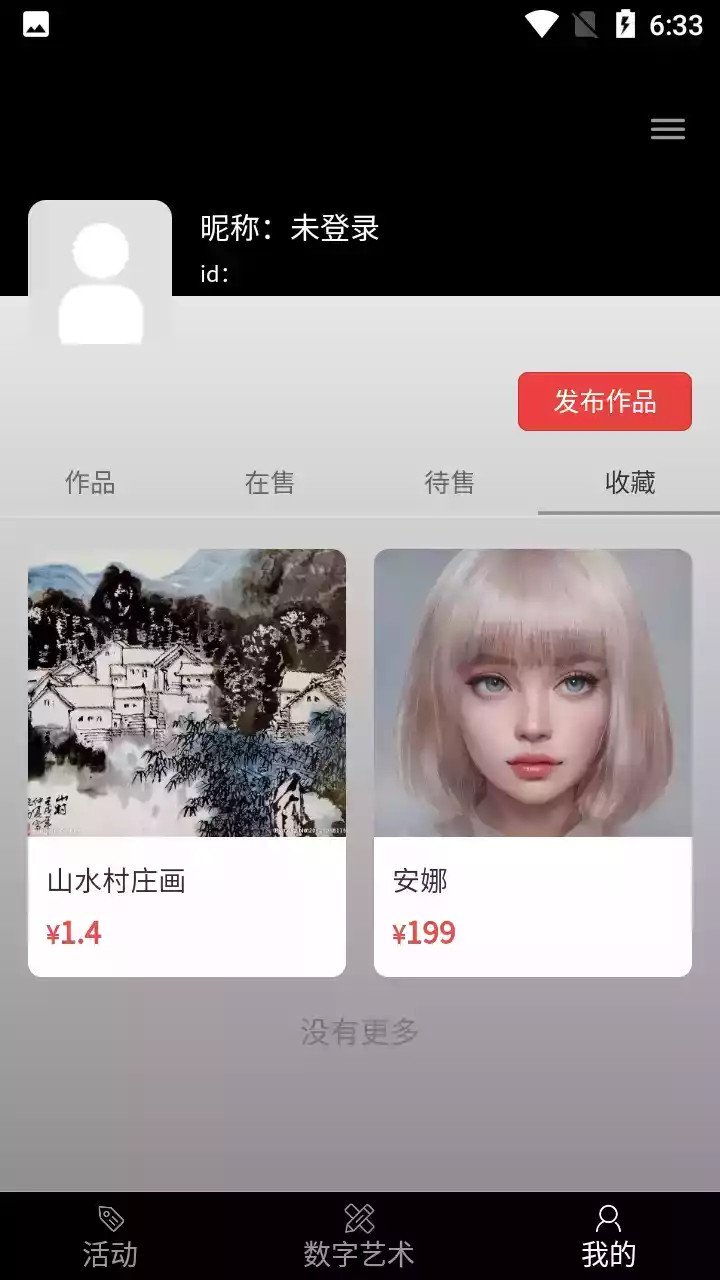Select the 待售 tab

point(450,483)
